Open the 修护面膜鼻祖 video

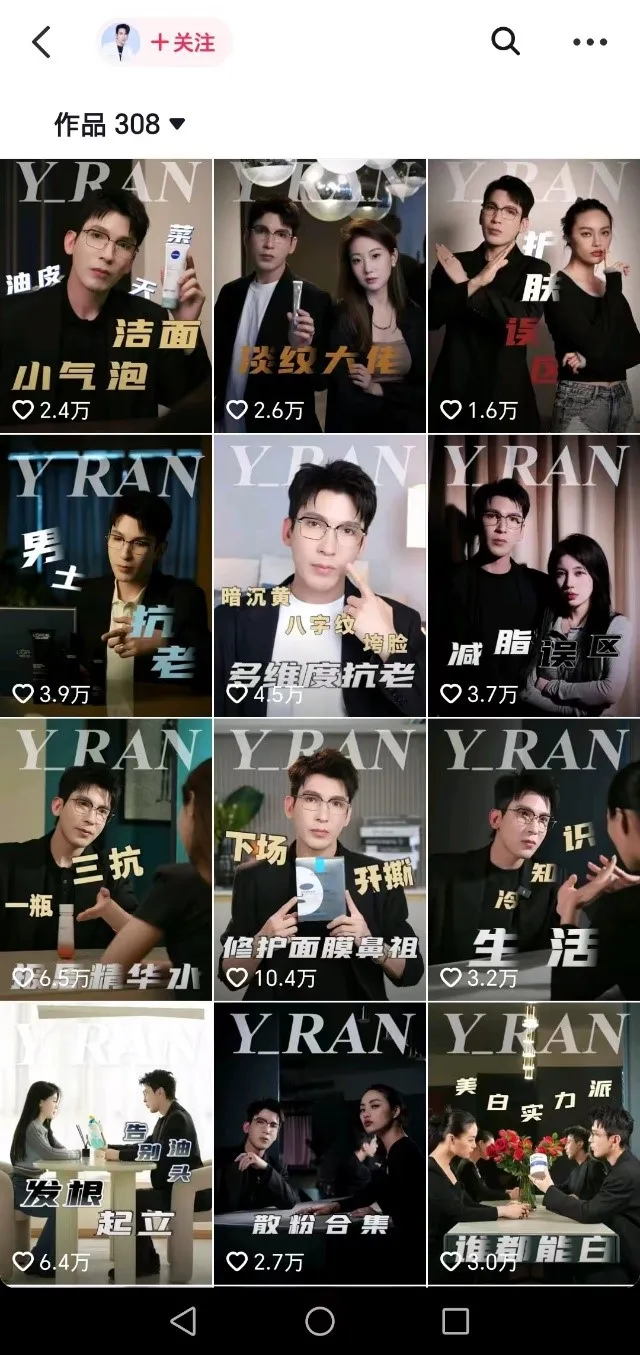click(320, 859)
